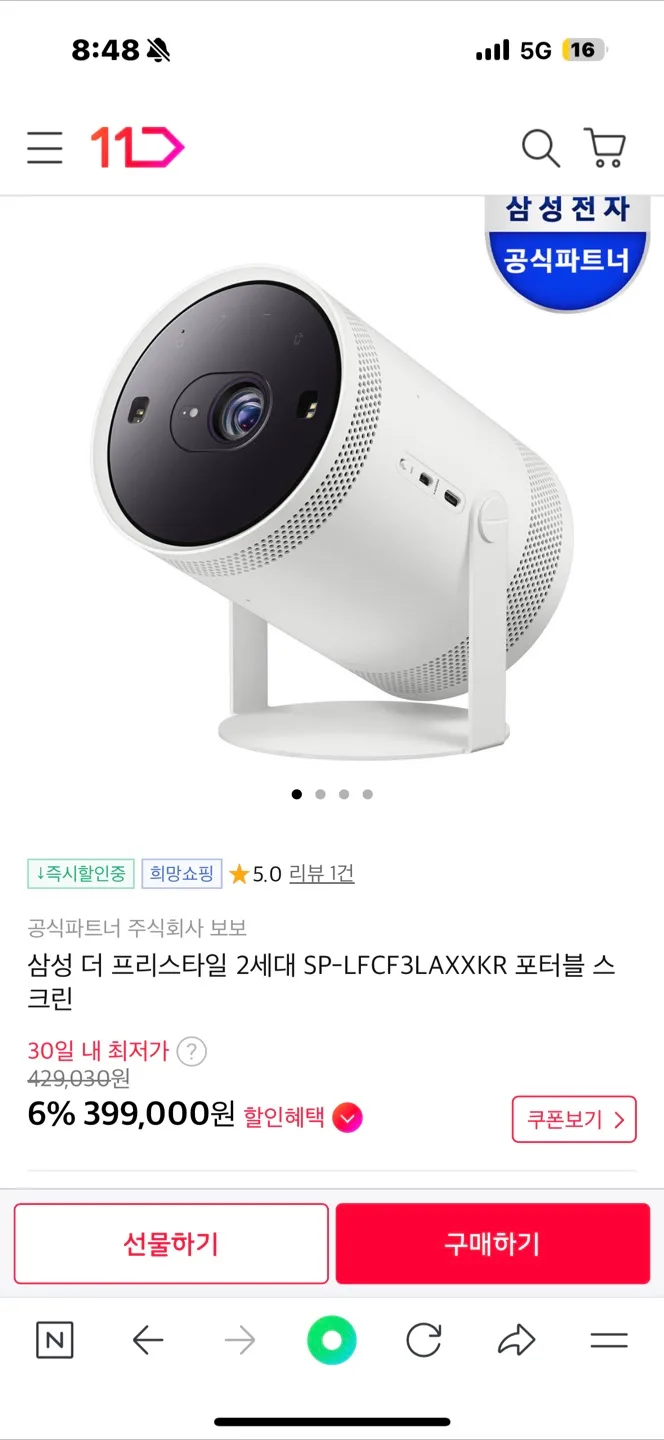This screenshot has width=664, height=1440.
Task: Open the hamburger menu
Action: [44, 148]
